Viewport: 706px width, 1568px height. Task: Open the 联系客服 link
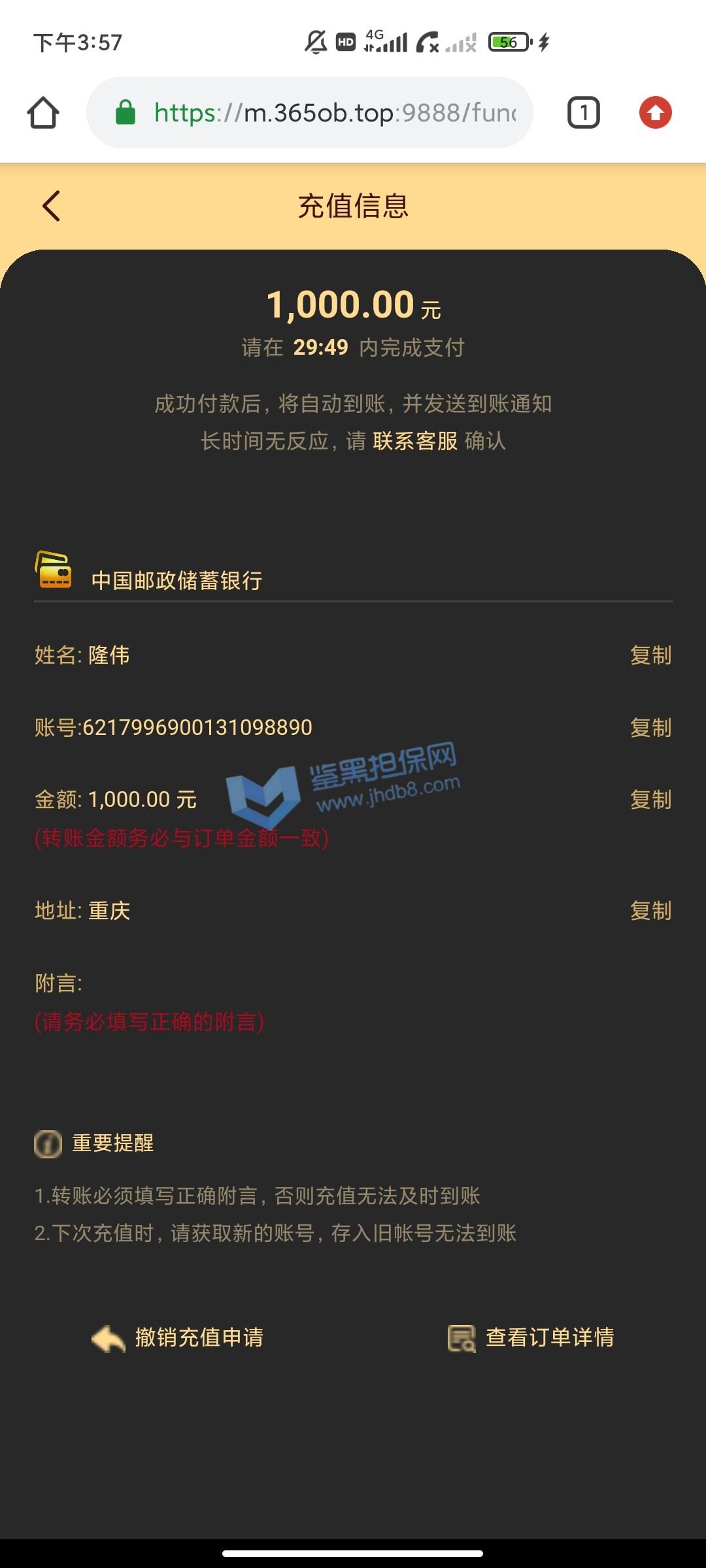click(x=415, y=441)
